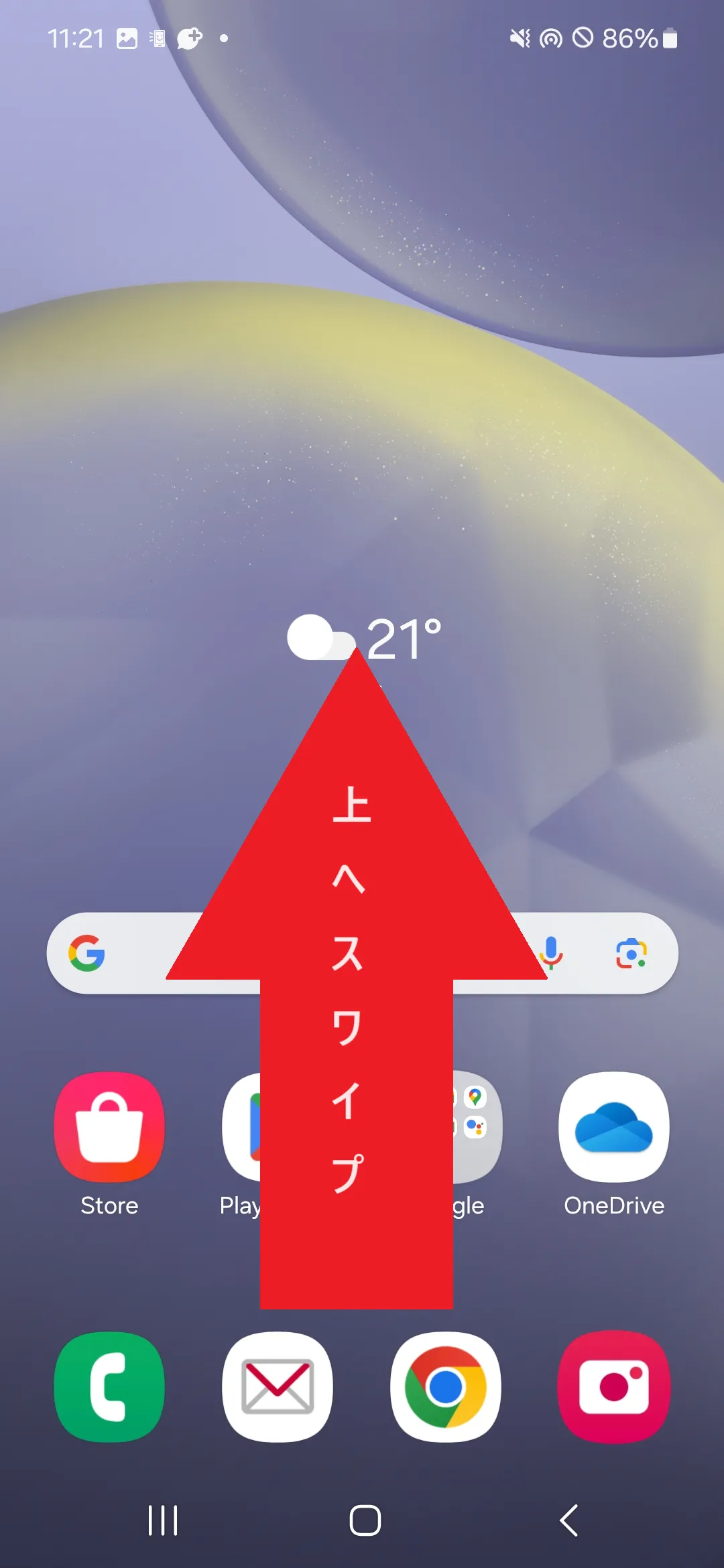Open the Email app
This screenshot has width=724, height=1568.
[278, 1387]
